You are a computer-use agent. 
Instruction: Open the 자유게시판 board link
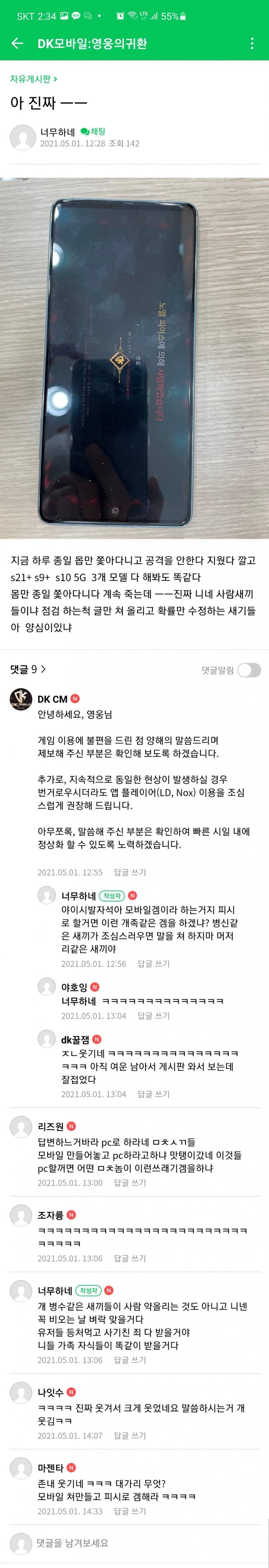(x=34, y=79)
